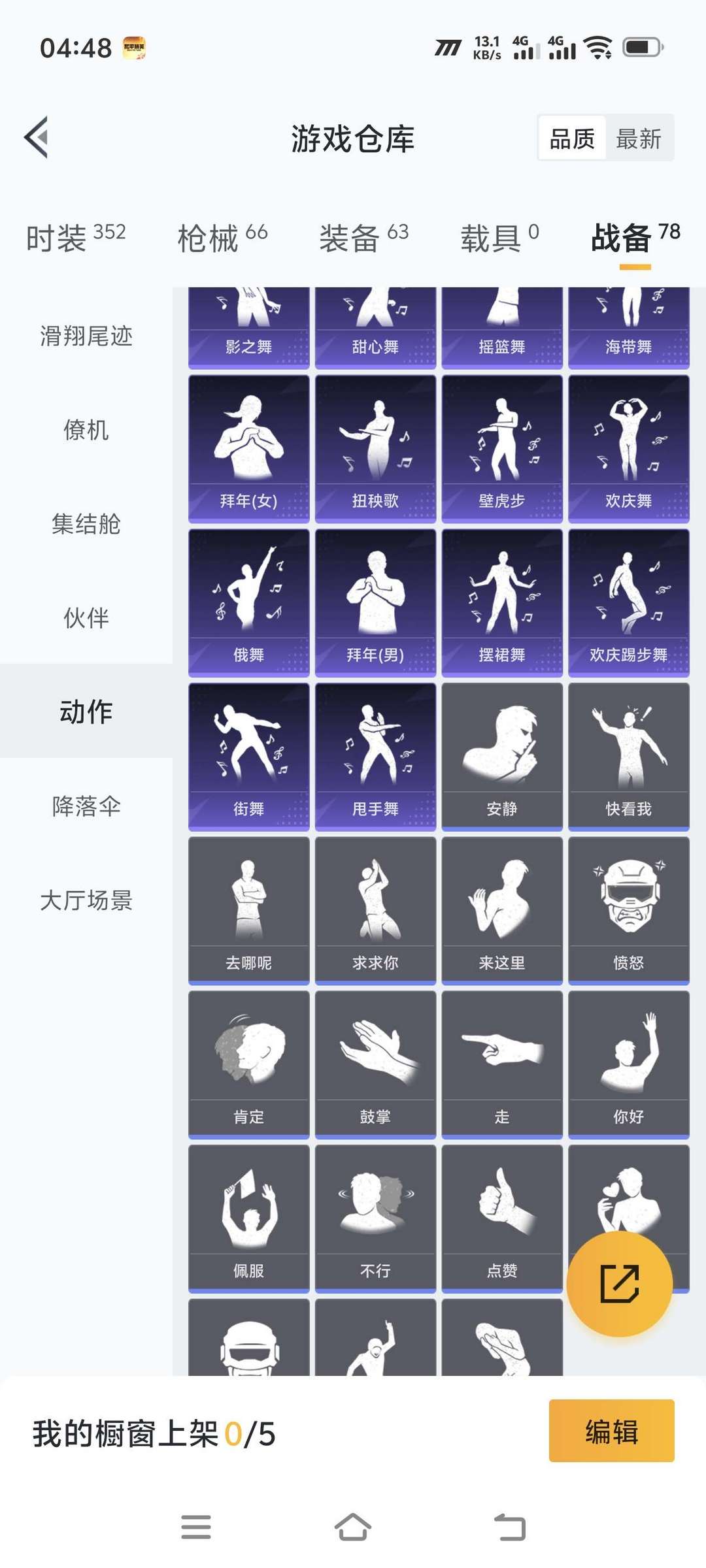Screen dimensions: 706x1568
Task: Tap the system home button
Action: [x=353, y=1527]
